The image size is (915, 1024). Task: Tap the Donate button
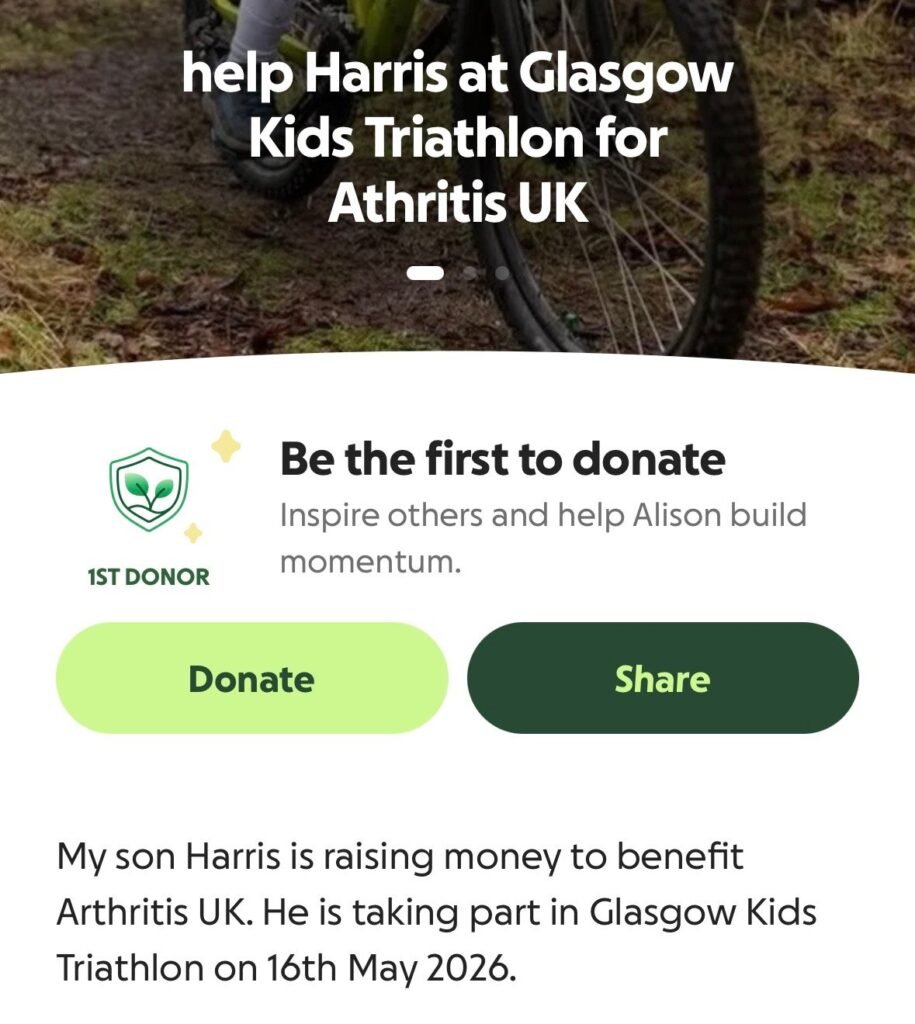(x=251, y=679)
